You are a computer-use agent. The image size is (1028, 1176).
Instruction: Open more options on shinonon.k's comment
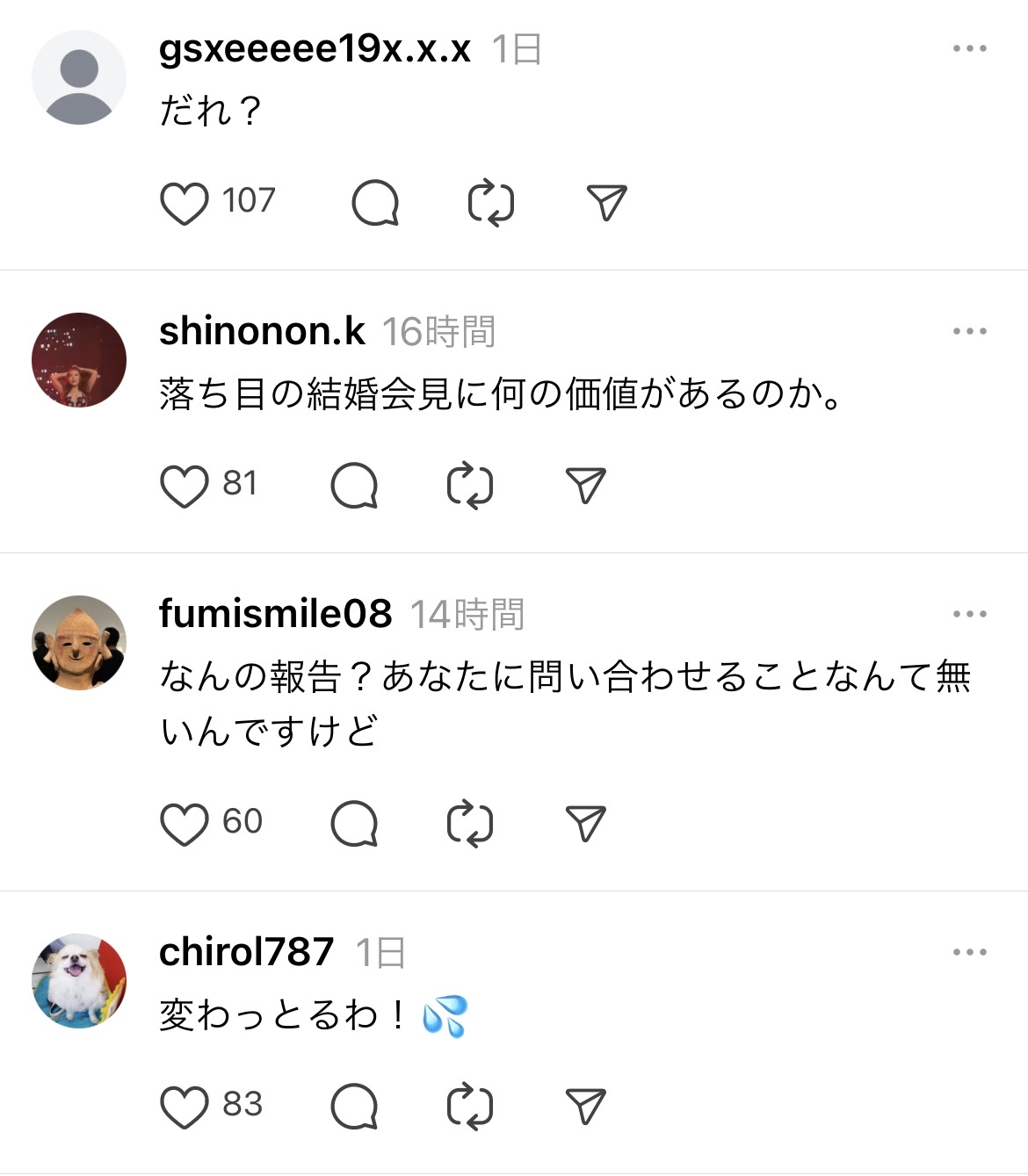pyautogui.click(x=969, y=332)
